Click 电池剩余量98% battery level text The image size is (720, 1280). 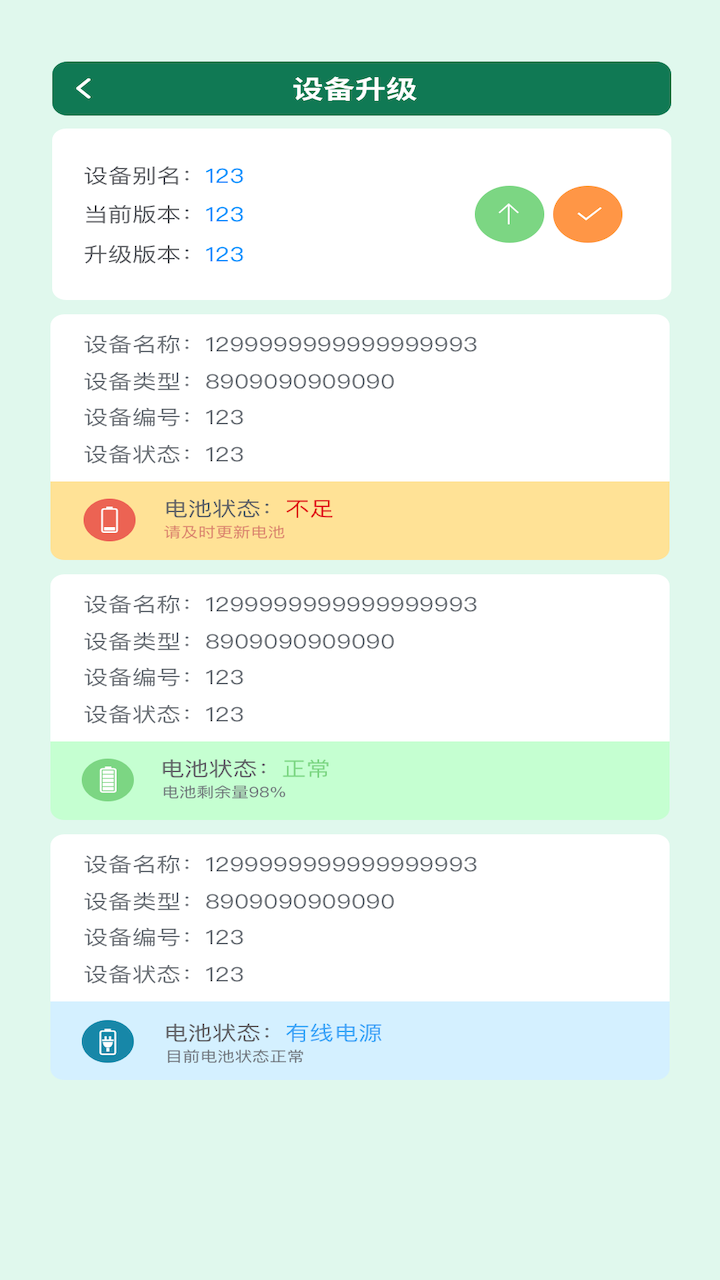222,792
